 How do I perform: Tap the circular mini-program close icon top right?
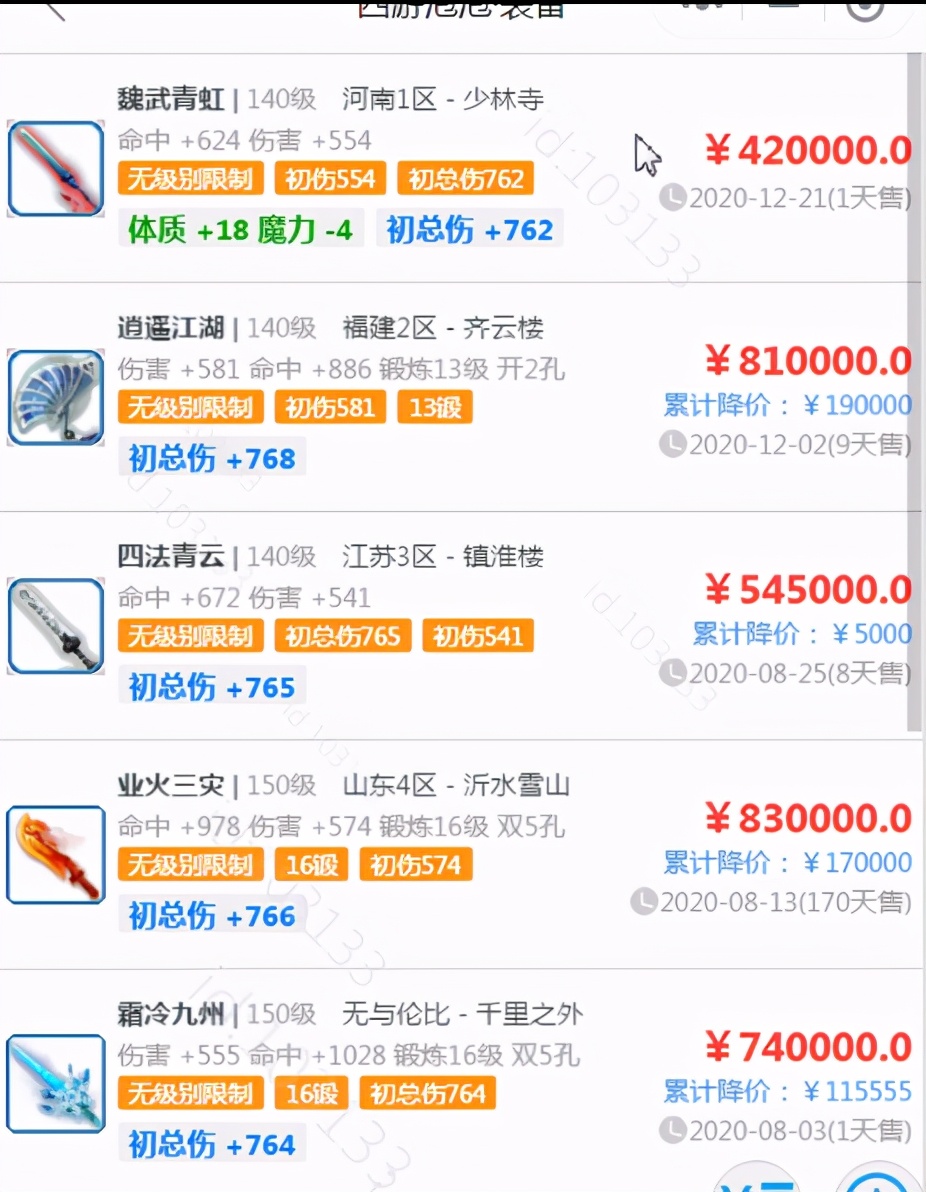click(x=865, y=8)
